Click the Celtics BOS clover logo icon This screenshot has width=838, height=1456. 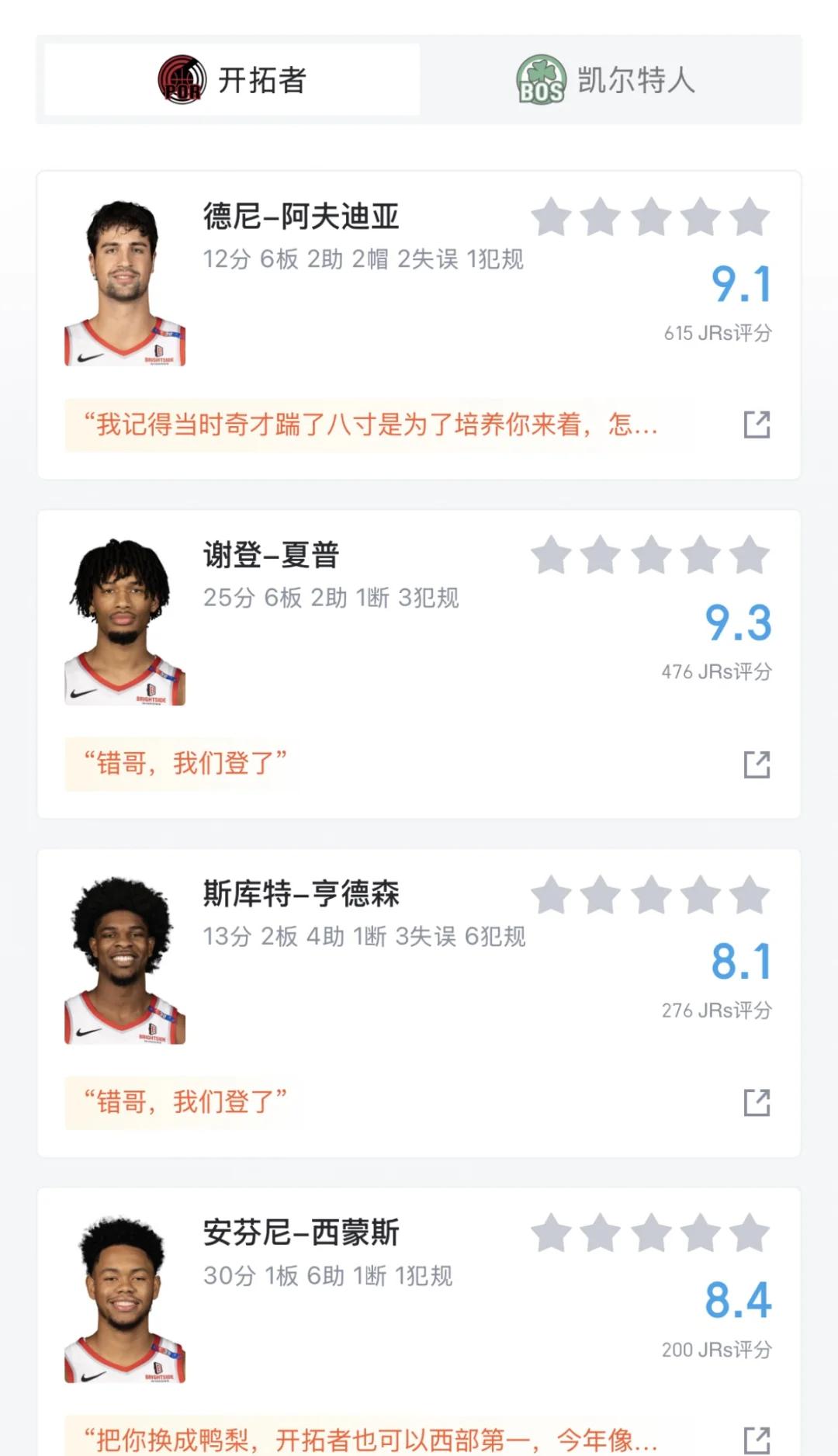point(542,80)
